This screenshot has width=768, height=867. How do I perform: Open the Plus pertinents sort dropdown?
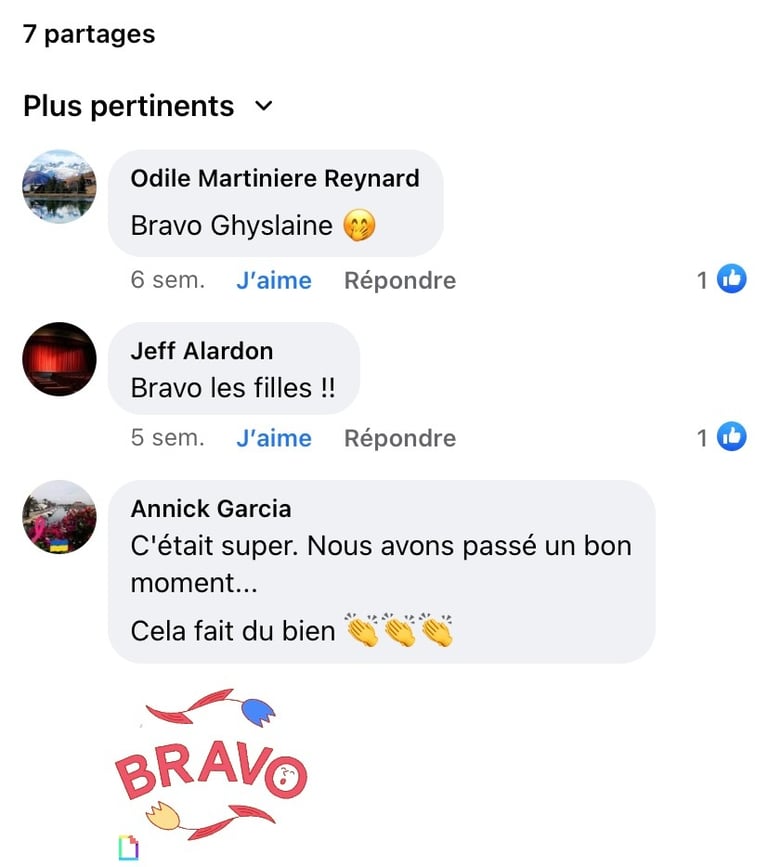(148, 106)
